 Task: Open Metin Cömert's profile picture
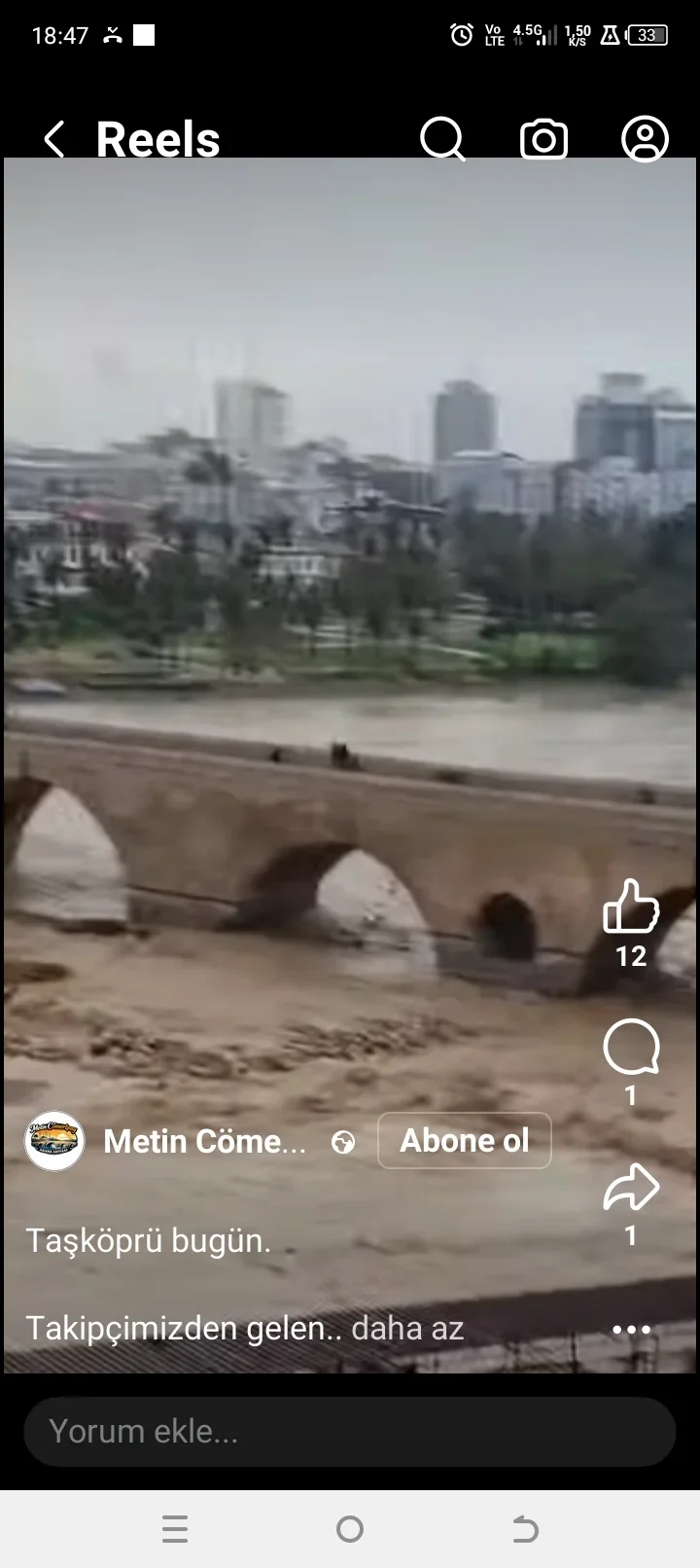point(53,1140)
